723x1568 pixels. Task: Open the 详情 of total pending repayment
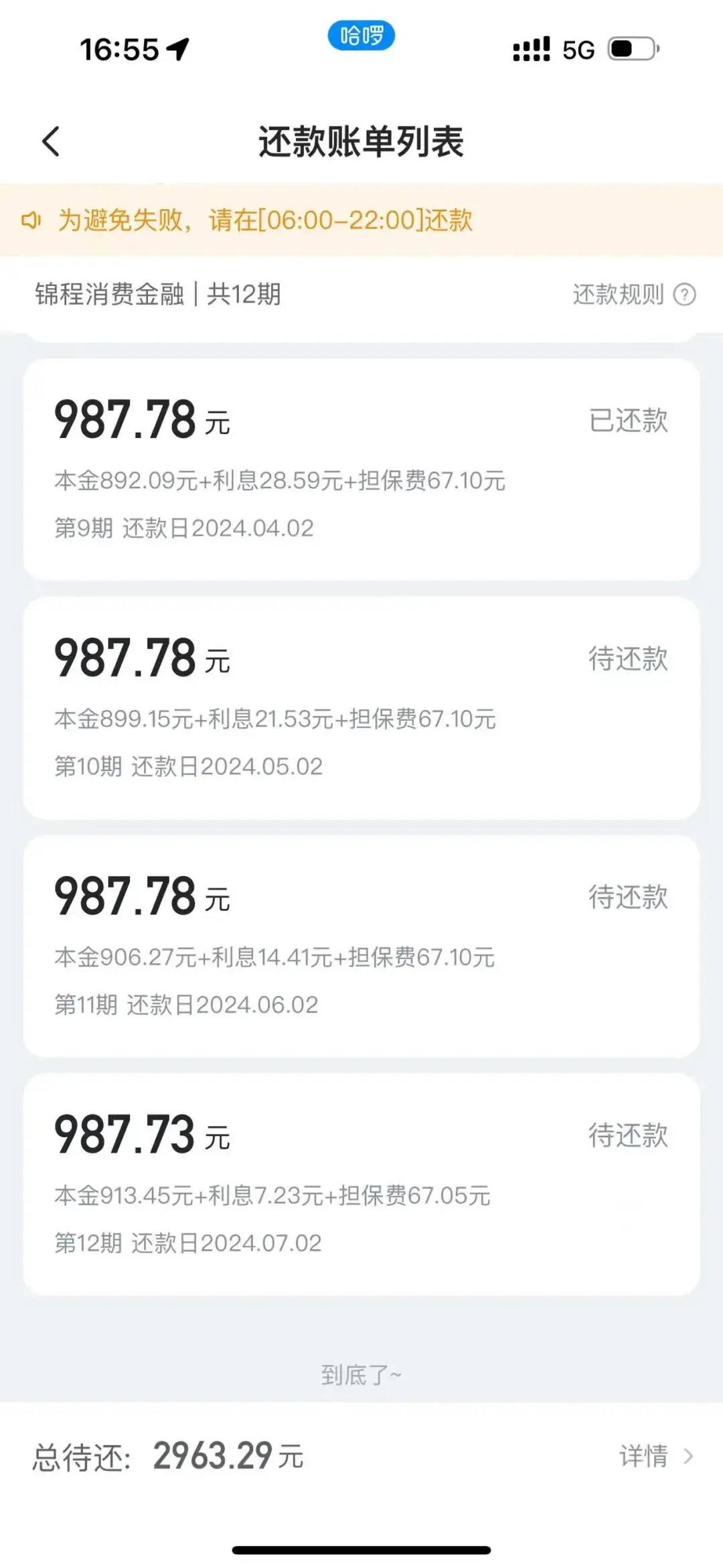pyautogui.click(x=655, y=1456)
